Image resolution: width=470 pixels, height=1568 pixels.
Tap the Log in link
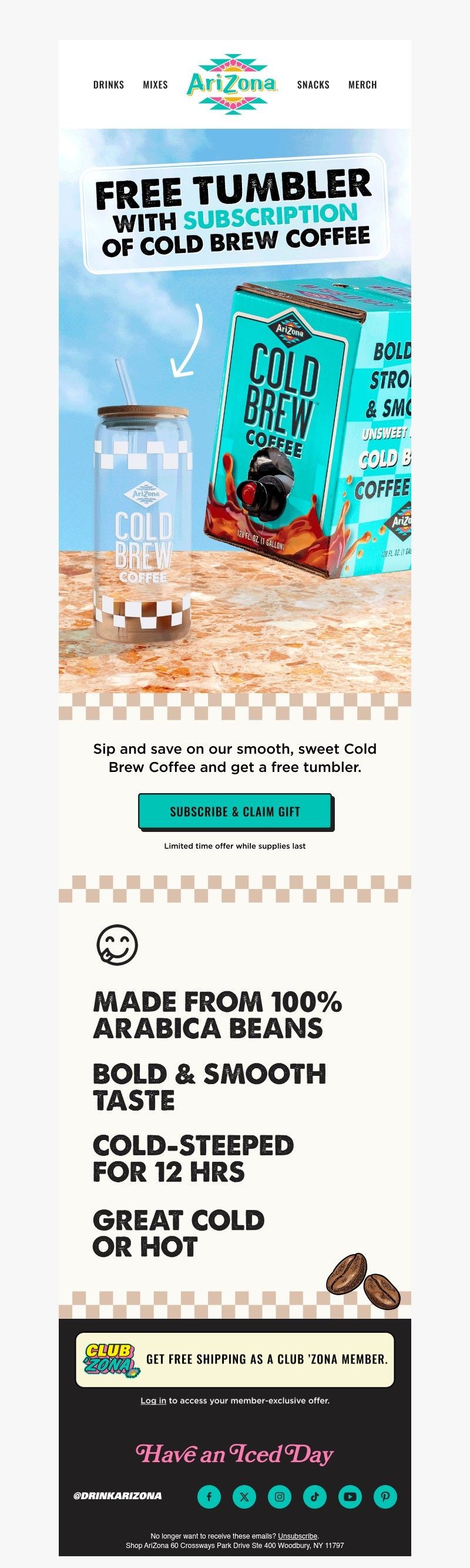tap(153, 1400)
